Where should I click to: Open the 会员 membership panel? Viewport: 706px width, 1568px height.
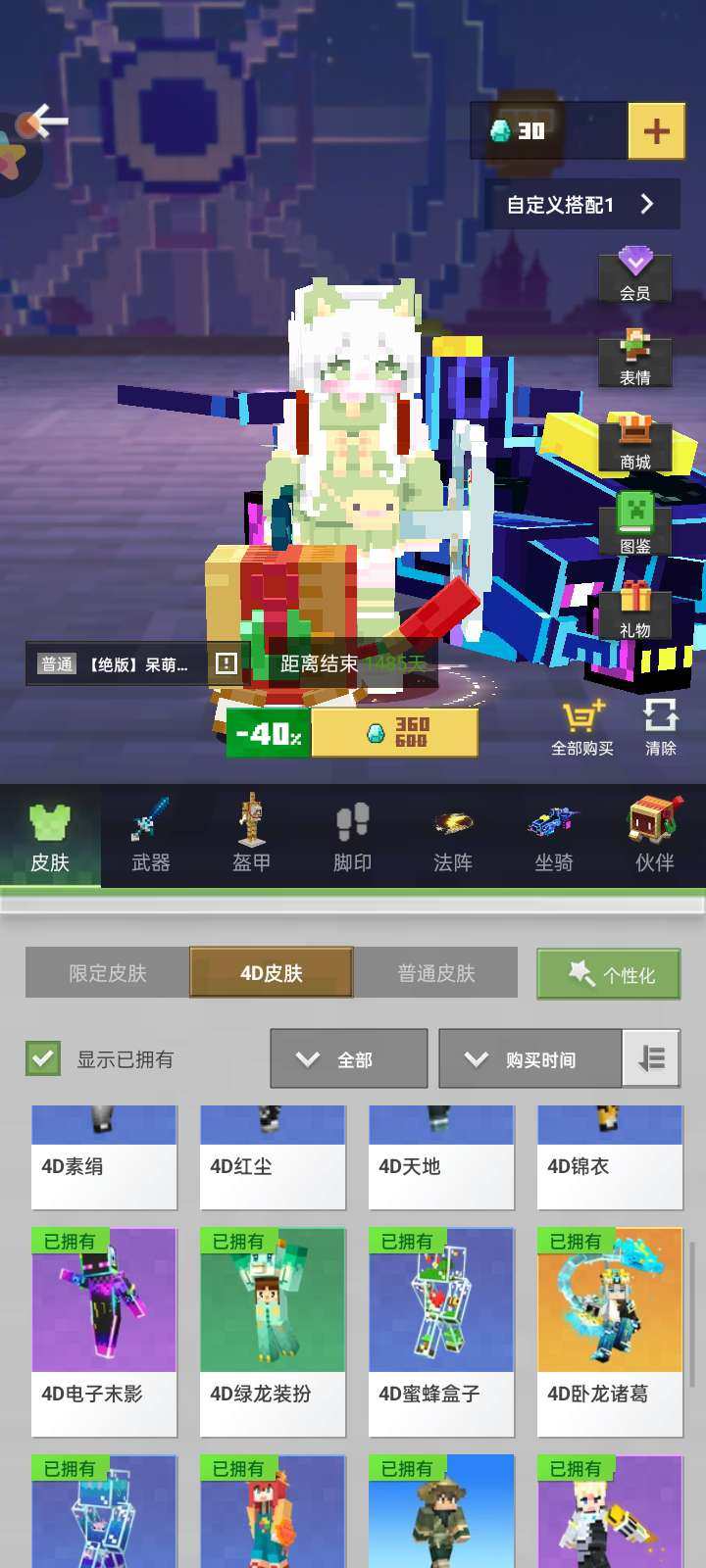[x=635, y=274]
